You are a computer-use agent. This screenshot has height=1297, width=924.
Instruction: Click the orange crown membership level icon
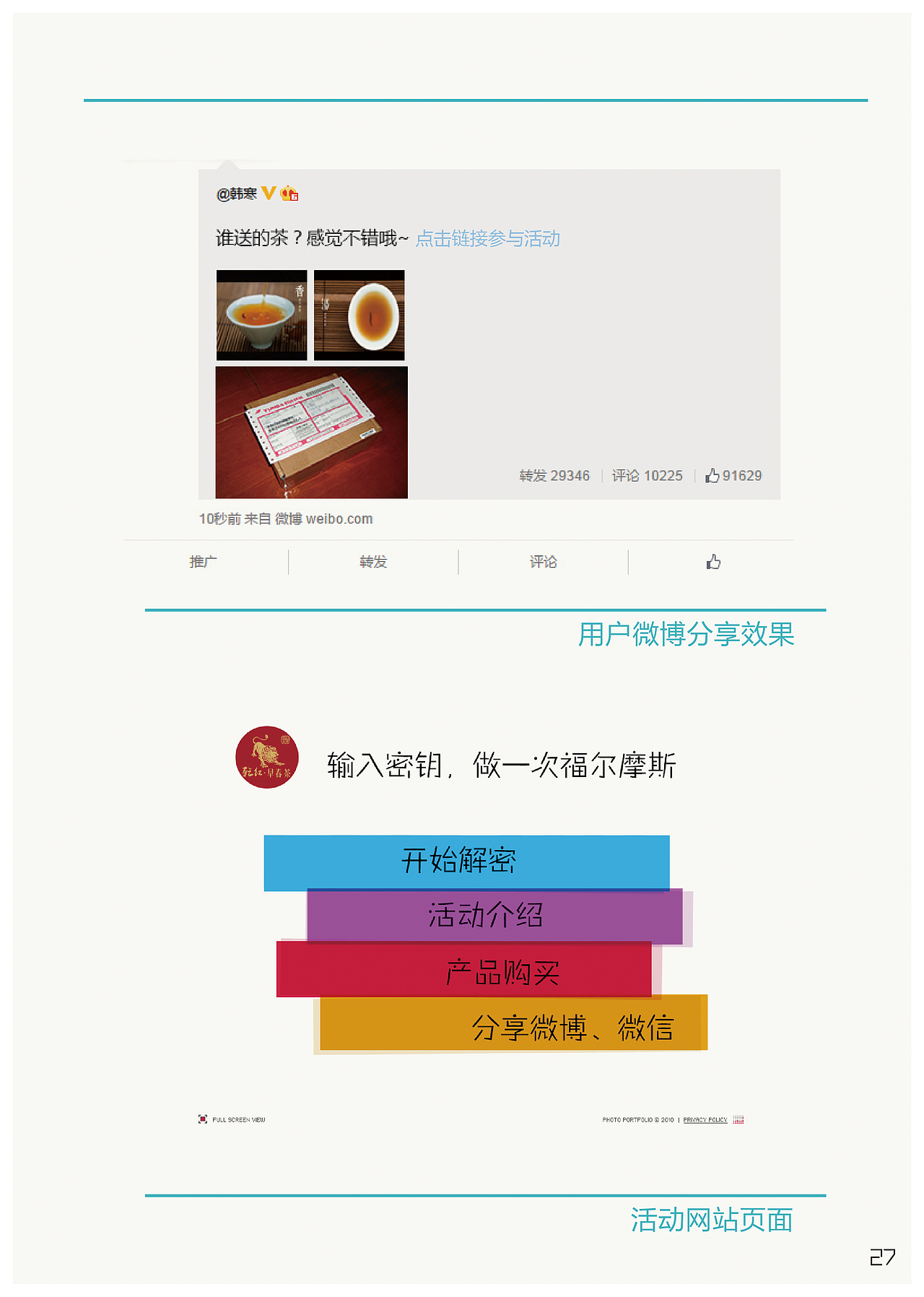click(289, 192)
